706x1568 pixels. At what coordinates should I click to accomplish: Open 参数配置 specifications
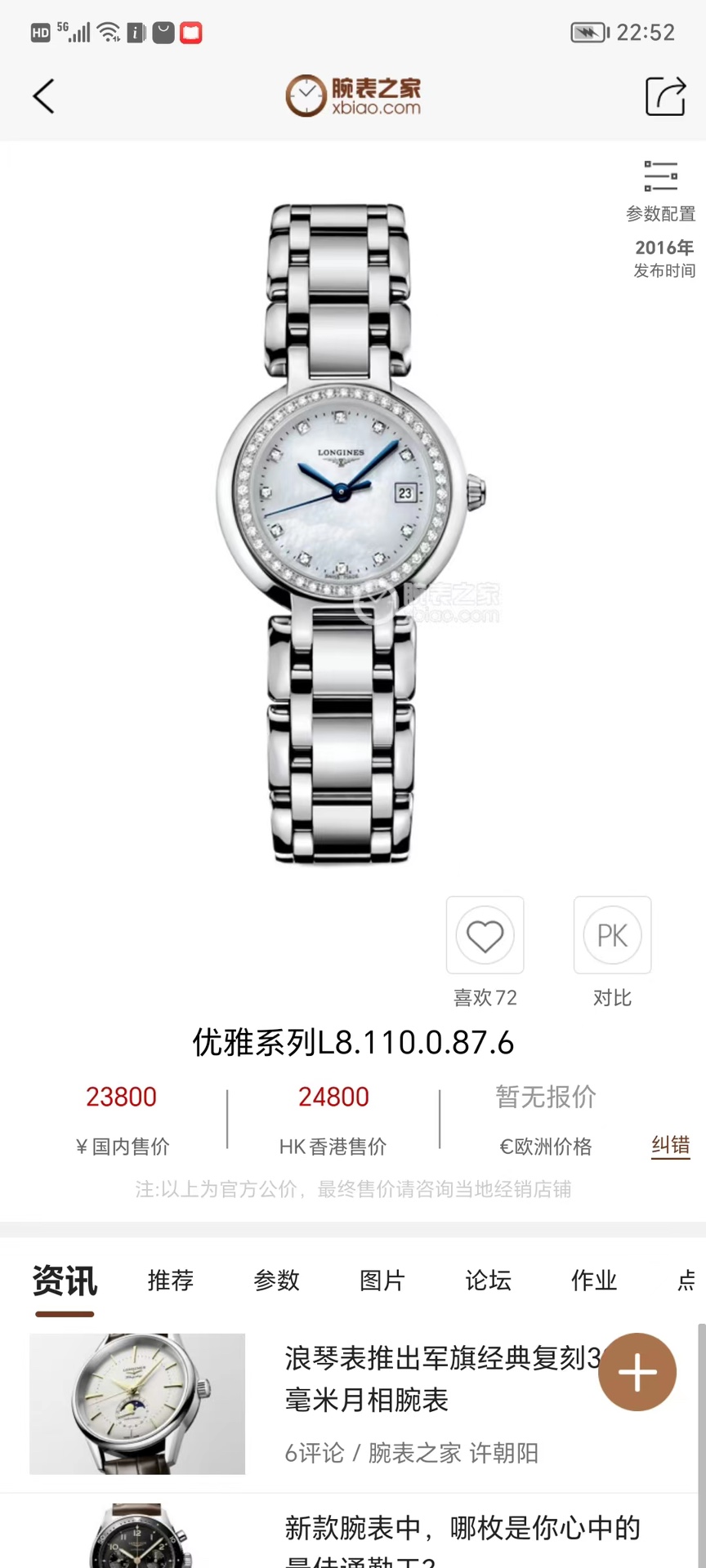(660, 192)
